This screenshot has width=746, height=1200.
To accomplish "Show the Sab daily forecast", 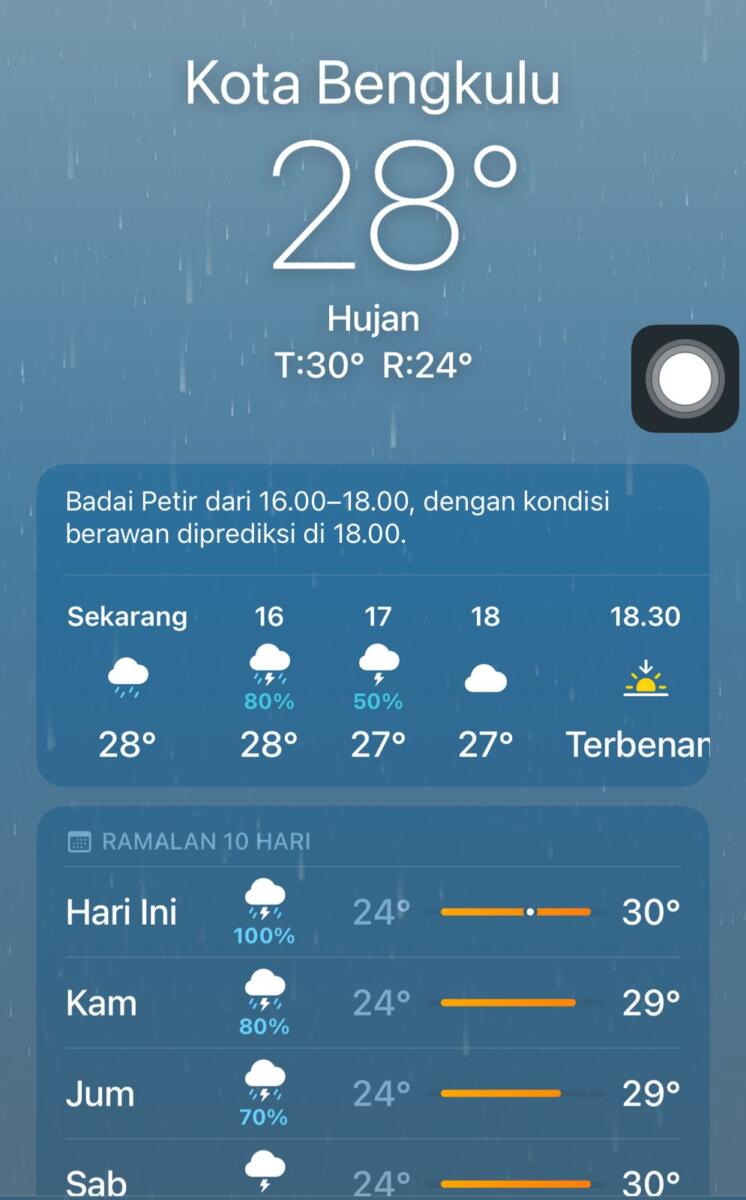I will pyautogui.click(x=372, y=1180).
